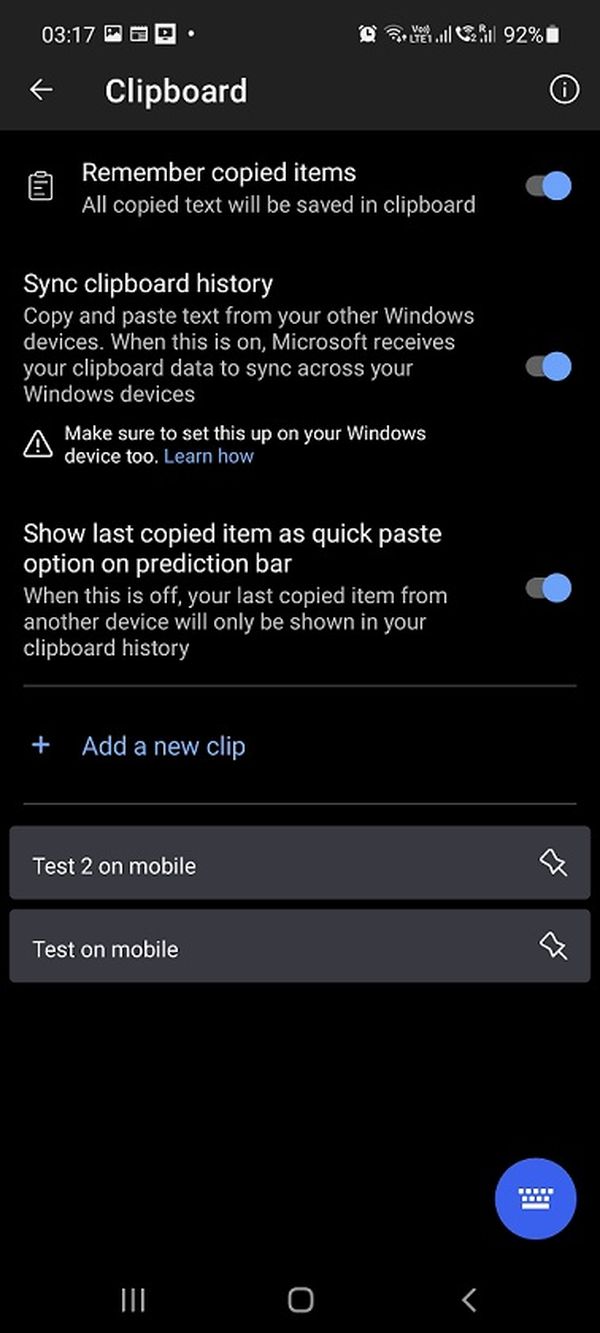Go back using the top-left arrow
Viewport: 600px width, 1333px height.
click(41, 90)
